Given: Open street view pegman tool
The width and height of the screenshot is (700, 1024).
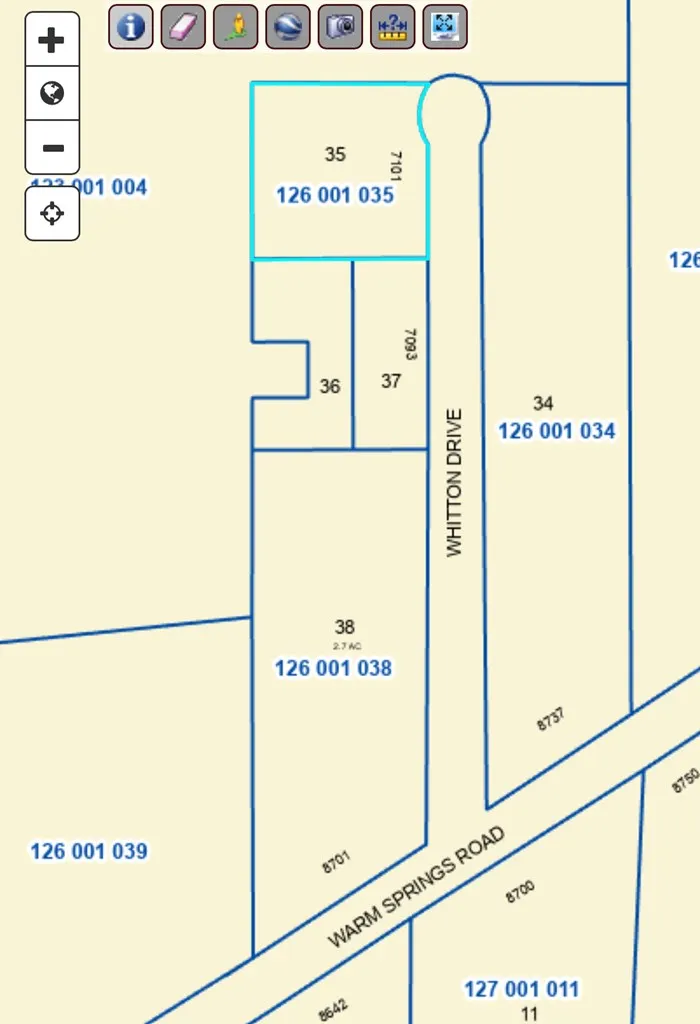Looking at the screenshot, I should coord(236,27).
